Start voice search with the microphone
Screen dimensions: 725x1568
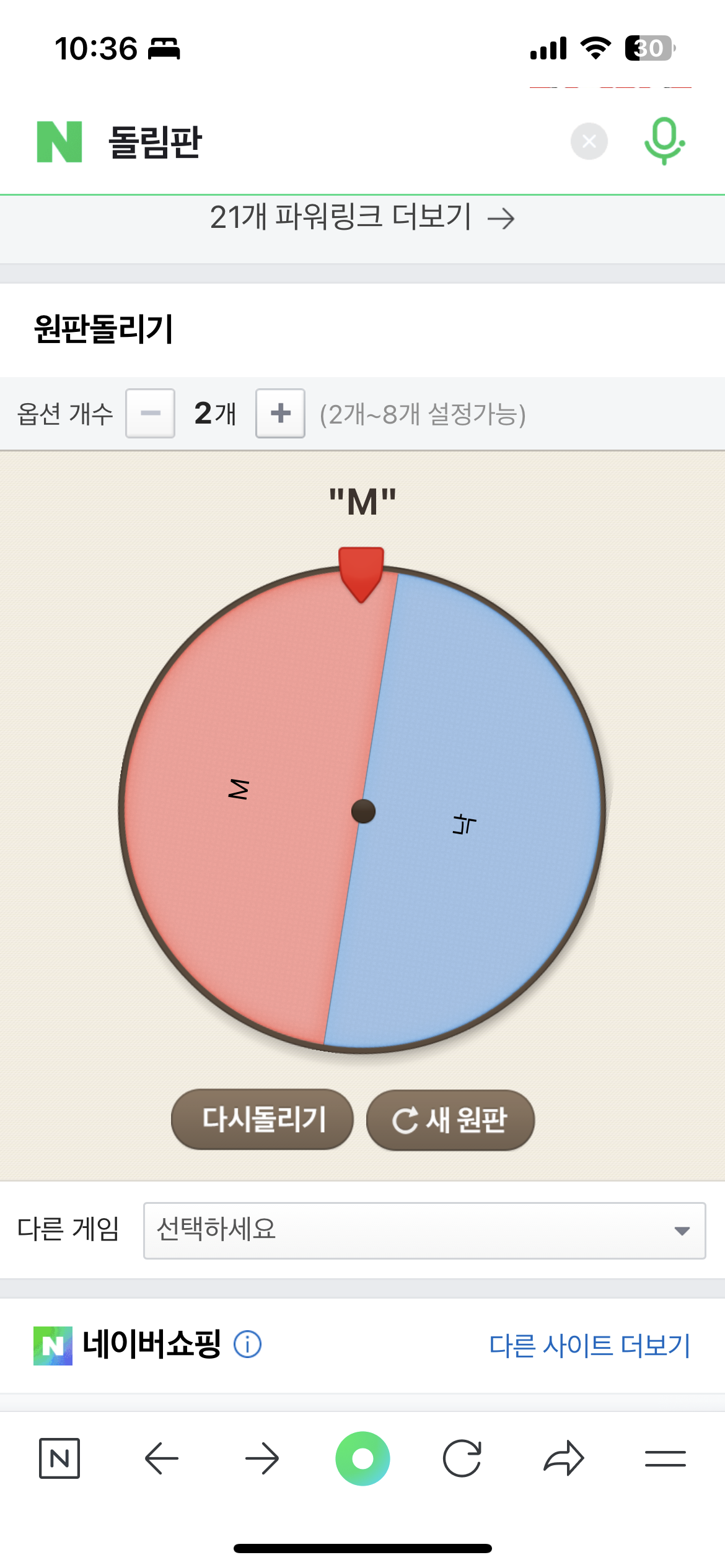pos(664,141)
